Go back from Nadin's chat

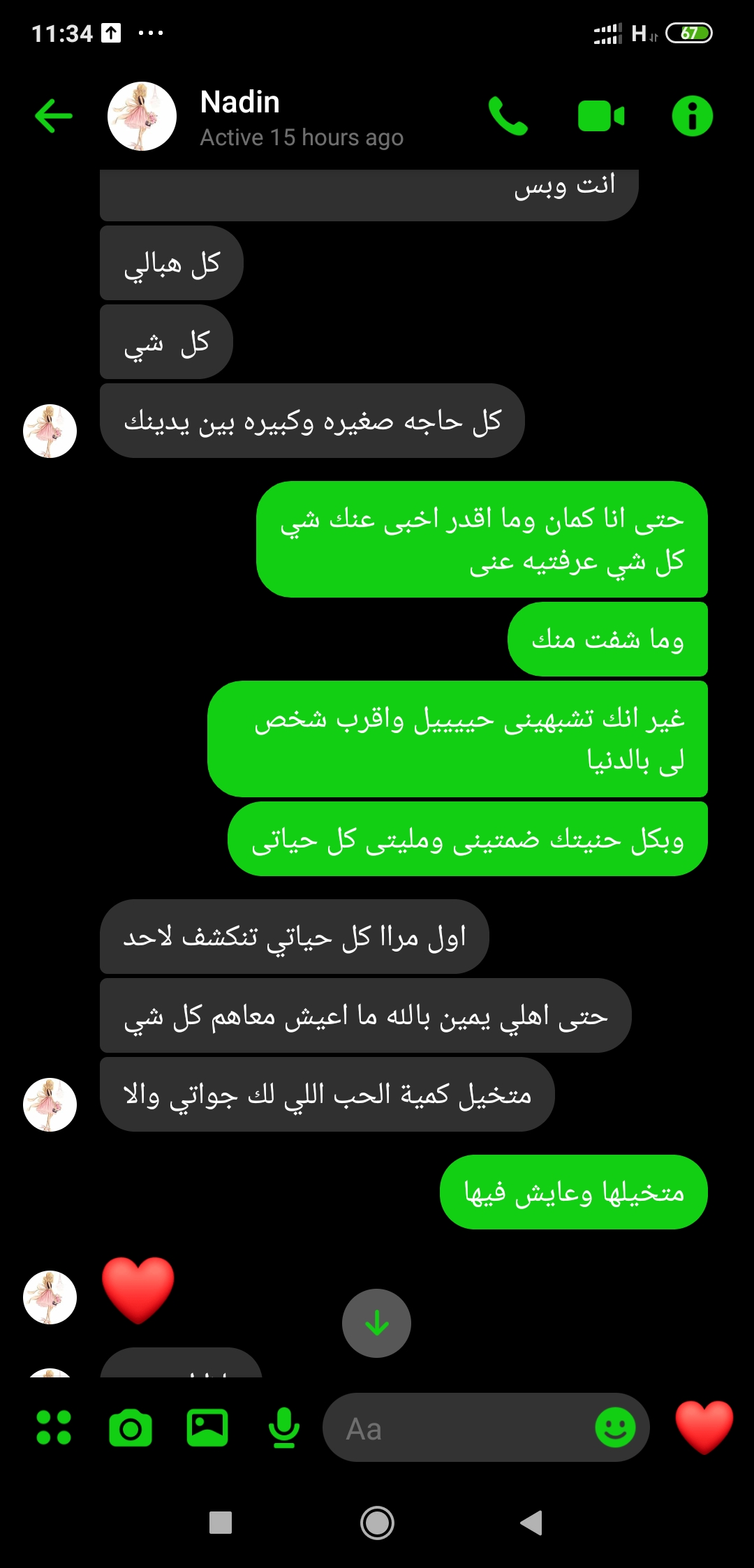coord(54,116)
